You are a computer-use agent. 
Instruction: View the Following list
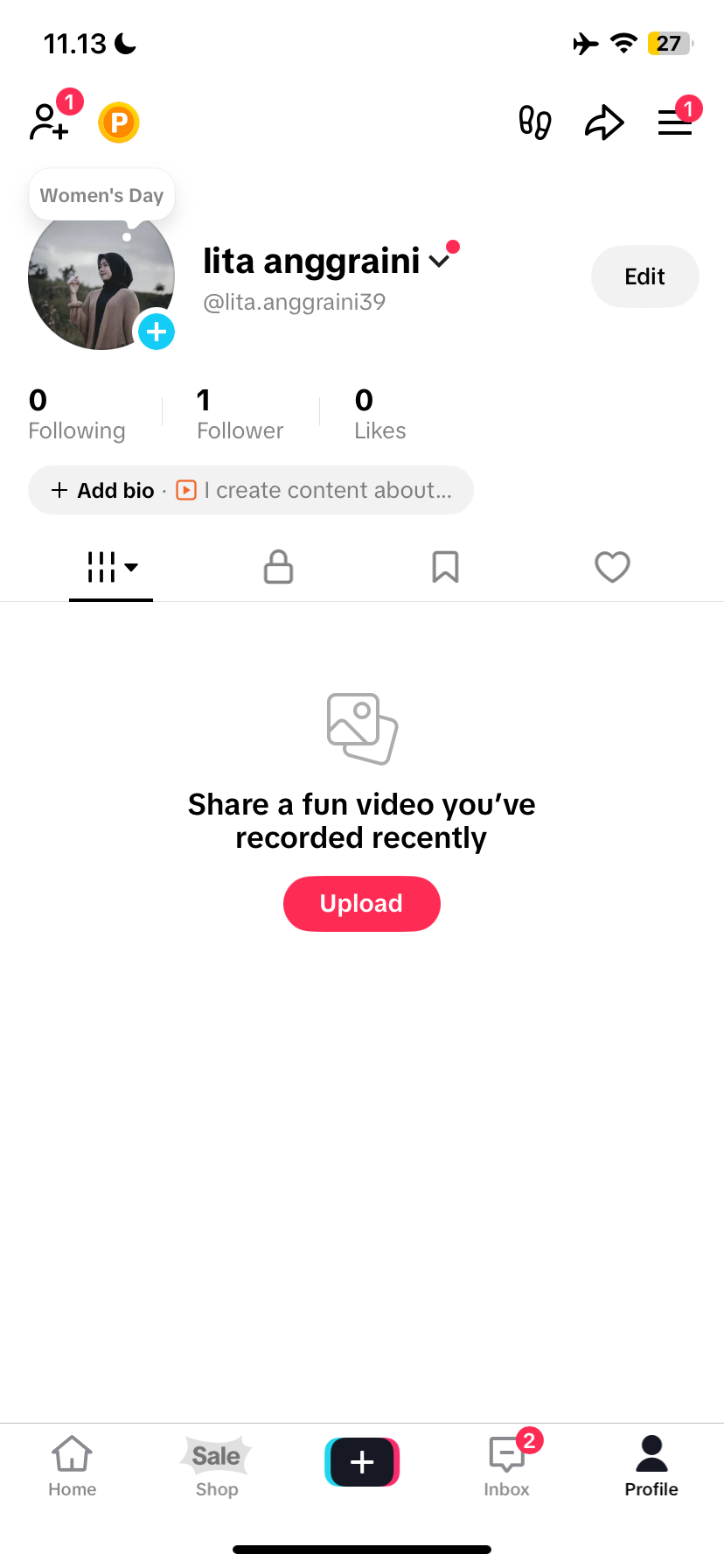point(76,415)
